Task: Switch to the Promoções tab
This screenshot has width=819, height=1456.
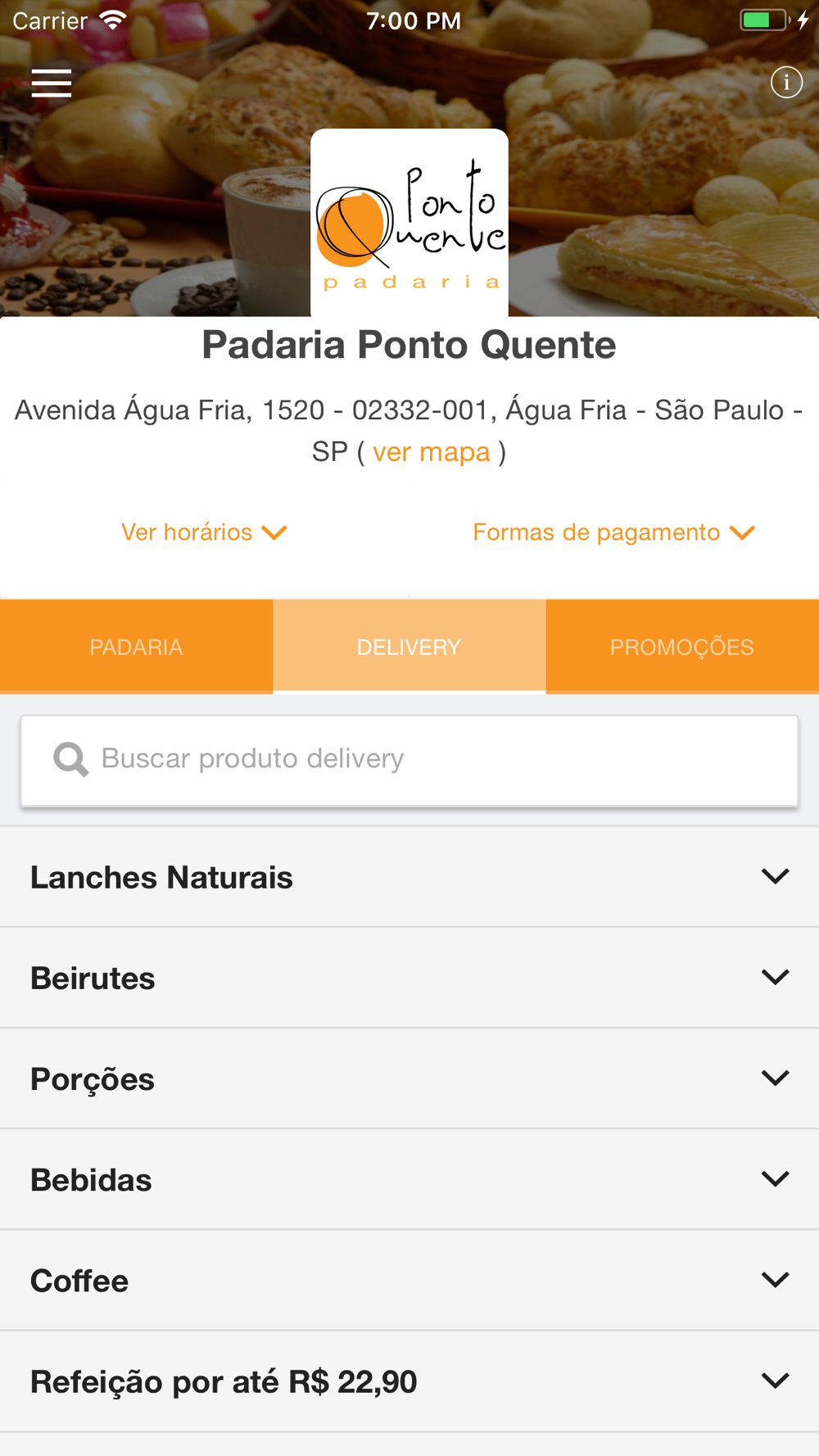Action: 682,647
